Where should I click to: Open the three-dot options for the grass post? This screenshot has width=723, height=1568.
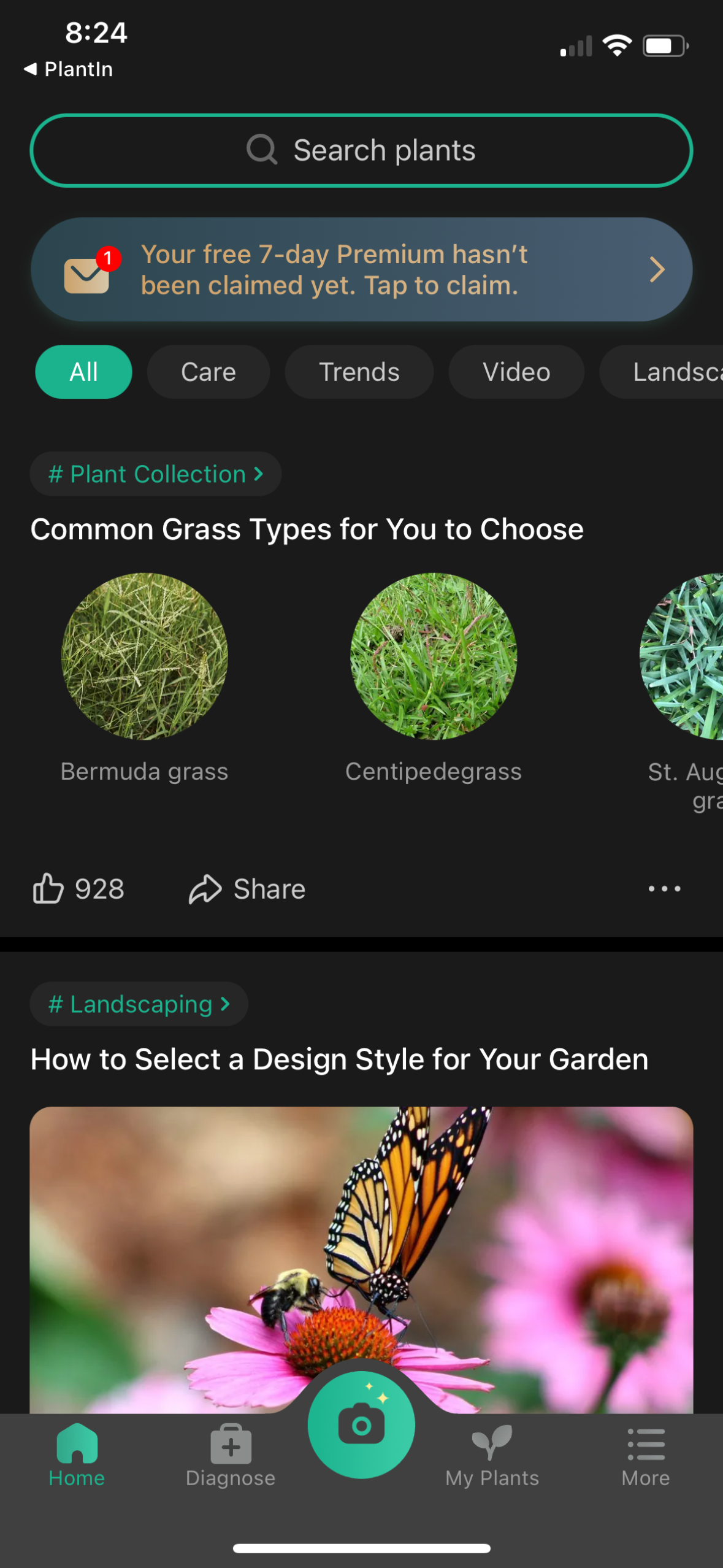coord(664,888)
